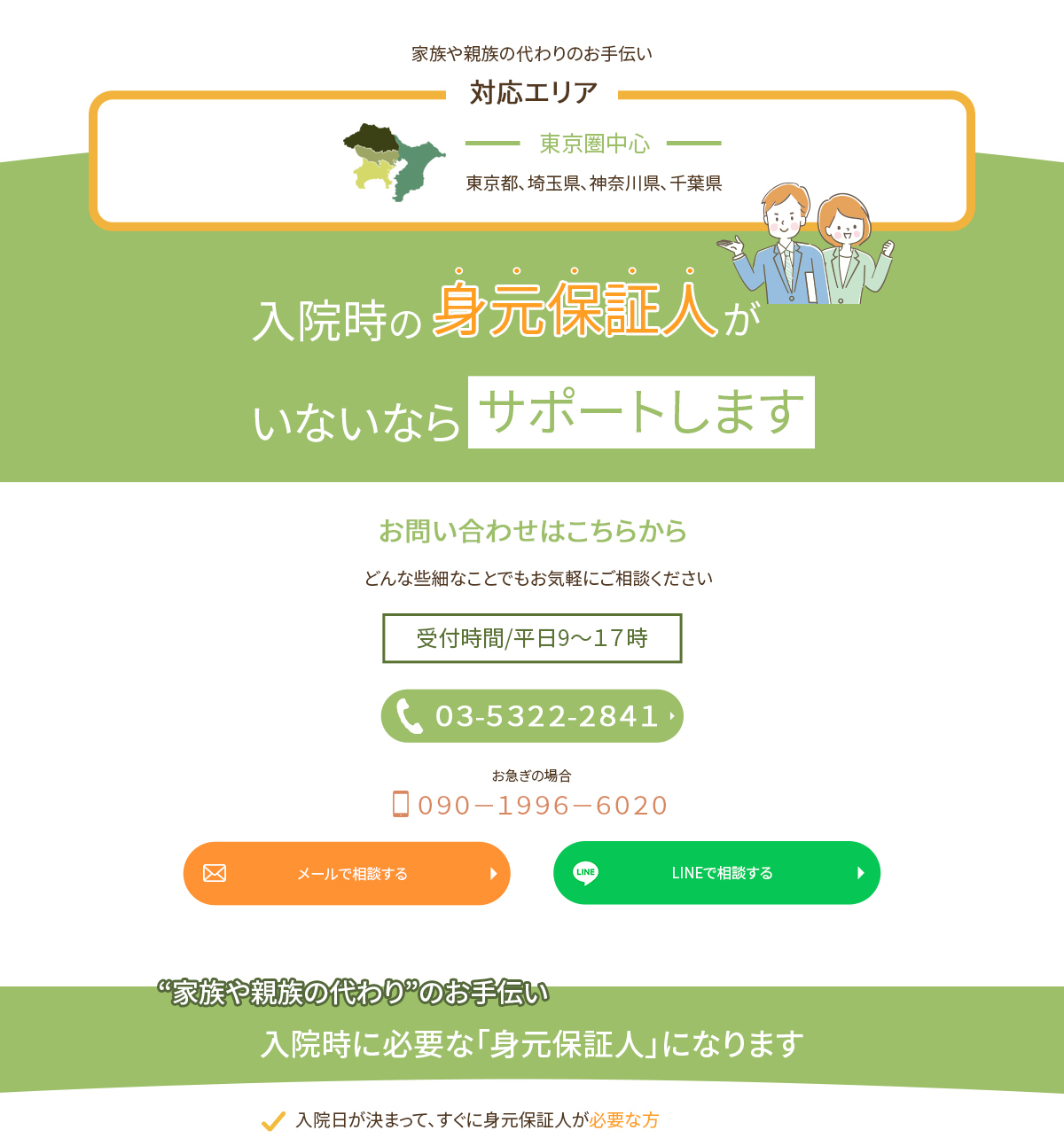The height and width of the screenshot is (1146, 1064).
Task: Open the LINEで相談する button
Action: [x=716, y=873]
